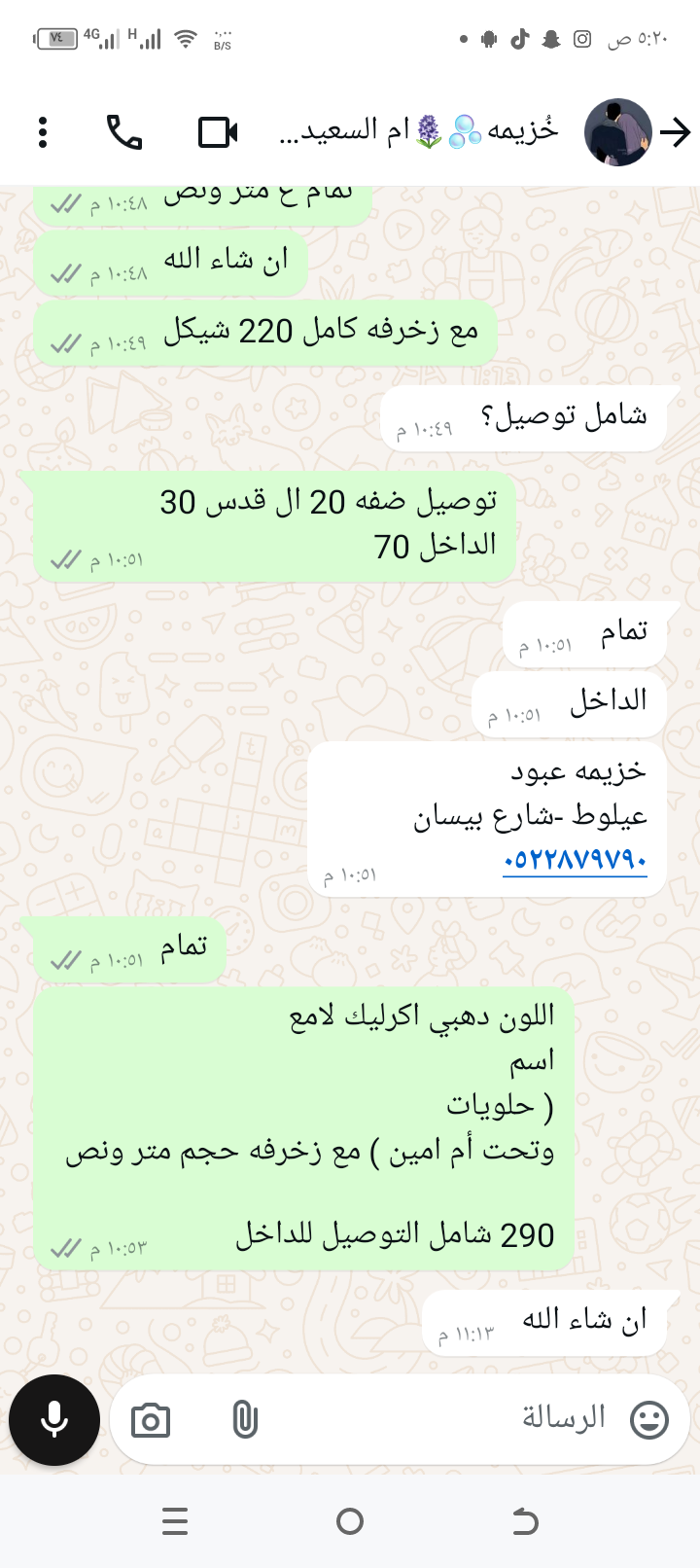Tap the phone number link ٠٥٢٢٨٧٩٧٩٠
The width and height of the screenshot is (700, 1568).
[x=575, y=860]
